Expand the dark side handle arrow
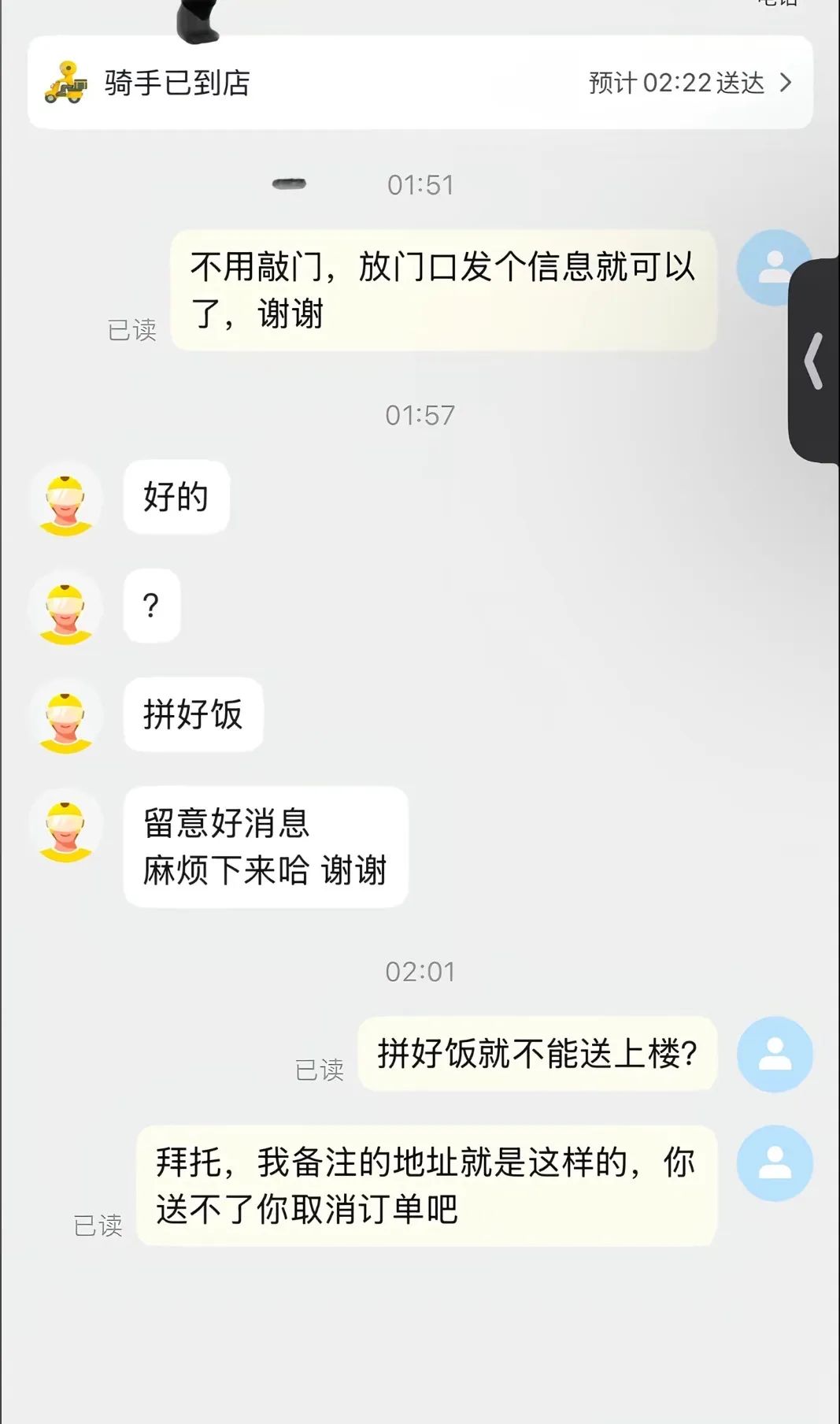Viewport: 840px width, 1424px height. [815, 361]
